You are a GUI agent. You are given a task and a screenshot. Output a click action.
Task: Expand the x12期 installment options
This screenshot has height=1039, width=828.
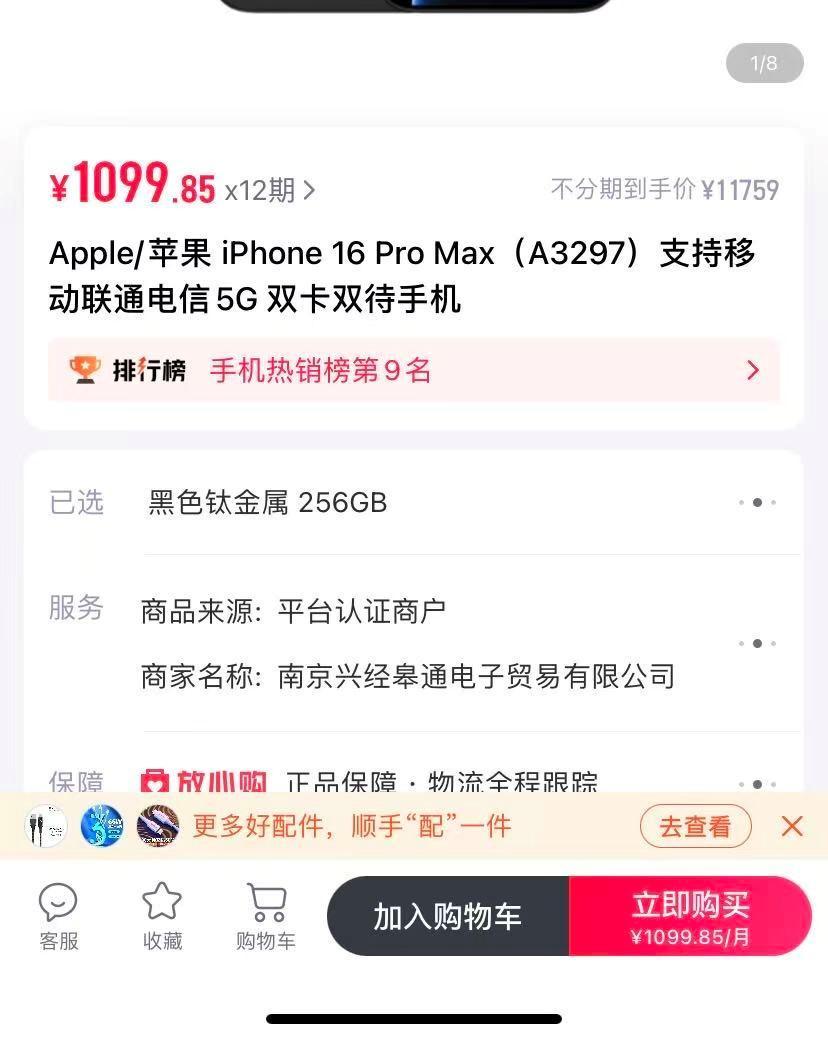(x=270, y=189)
